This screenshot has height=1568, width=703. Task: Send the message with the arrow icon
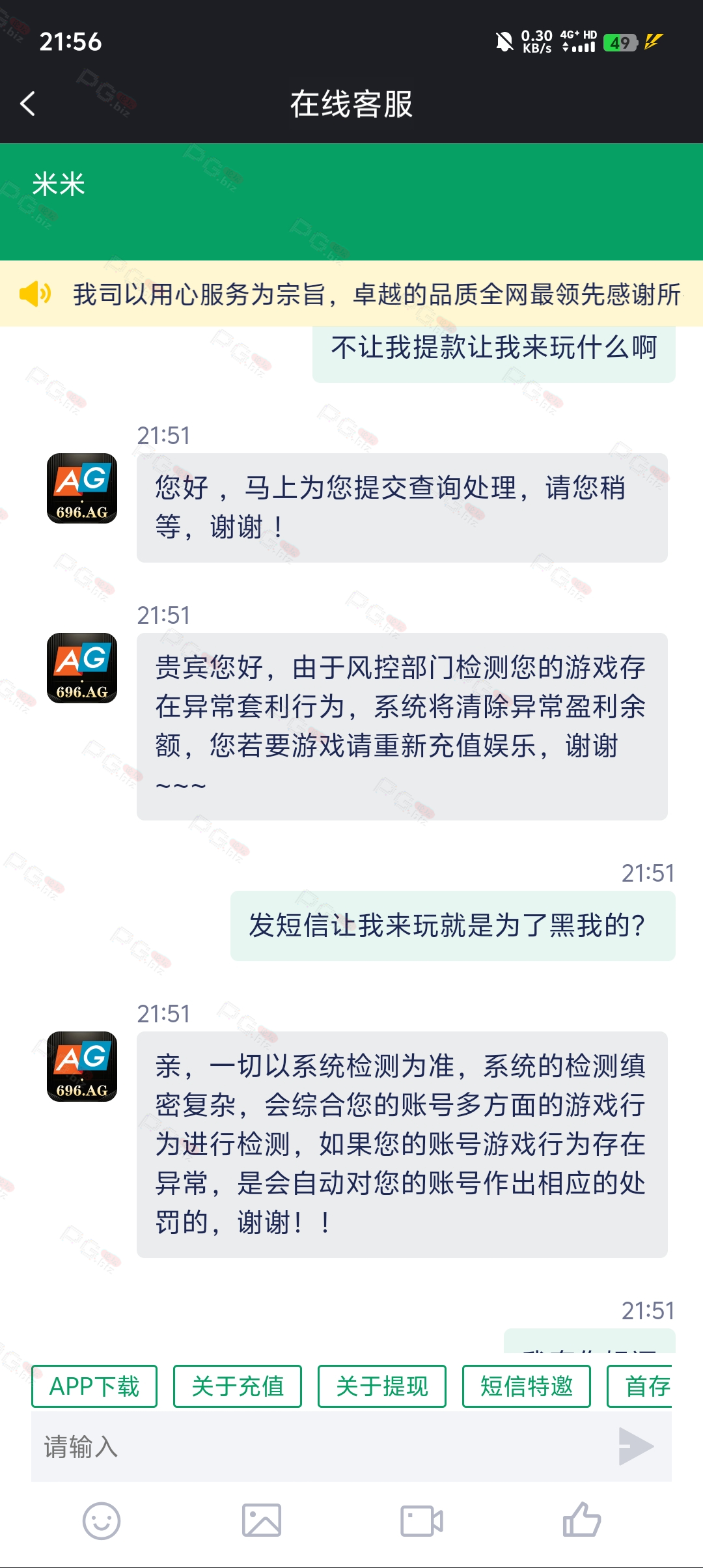(x=635, y=1447)
